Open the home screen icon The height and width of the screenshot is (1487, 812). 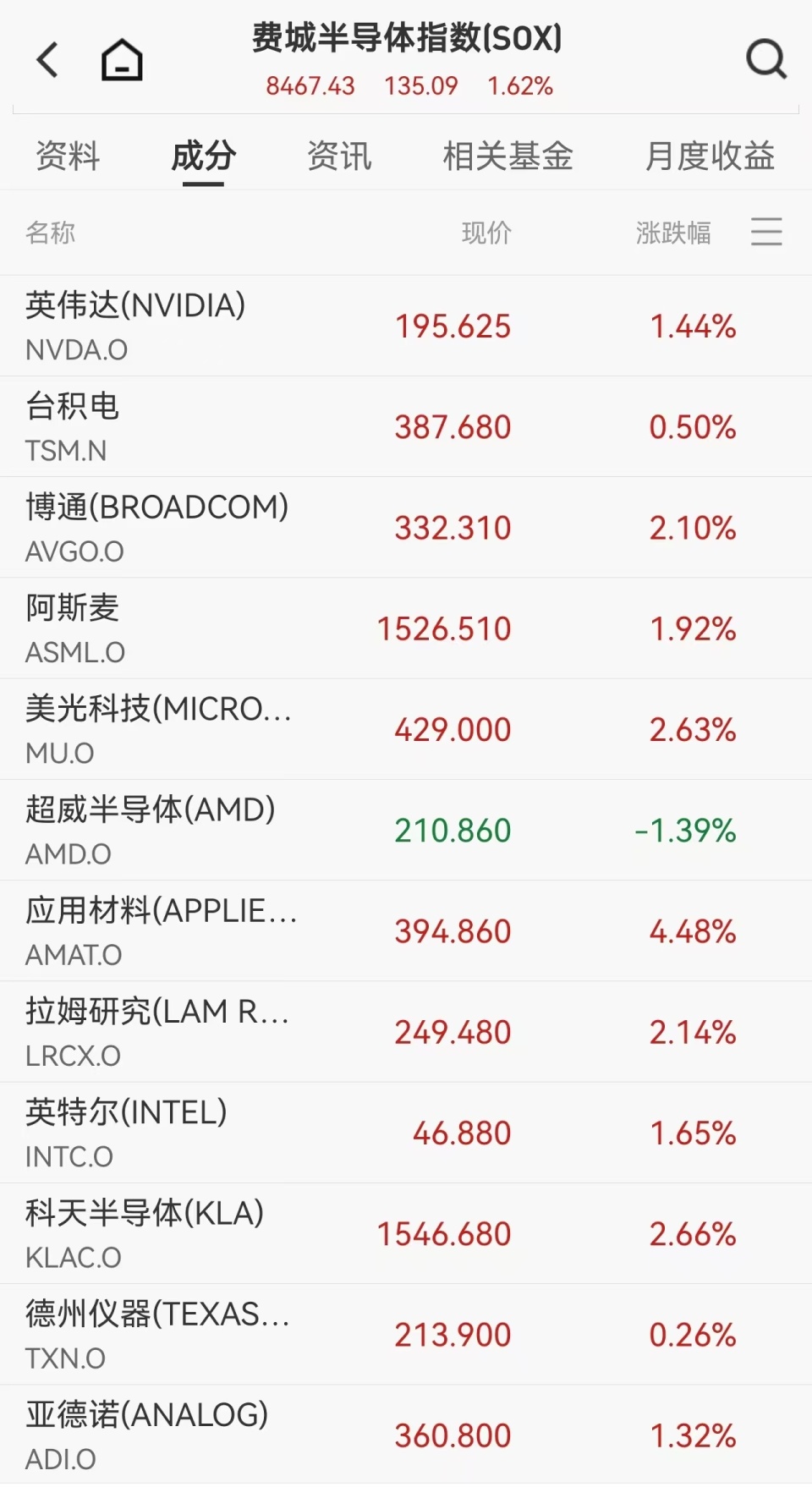(120, 58)
